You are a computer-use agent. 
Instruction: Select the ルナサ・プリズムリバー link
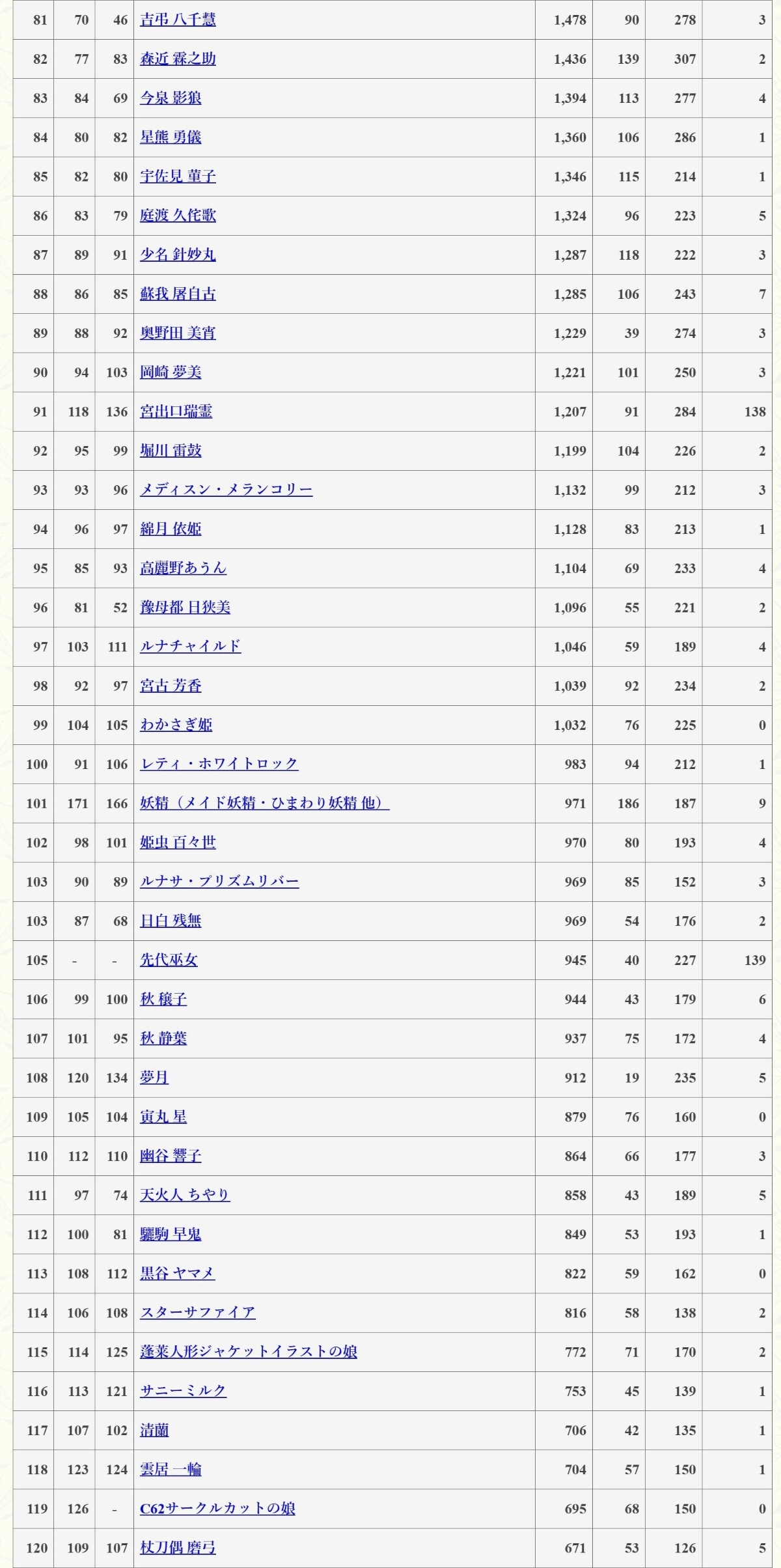tap(219, 882)
